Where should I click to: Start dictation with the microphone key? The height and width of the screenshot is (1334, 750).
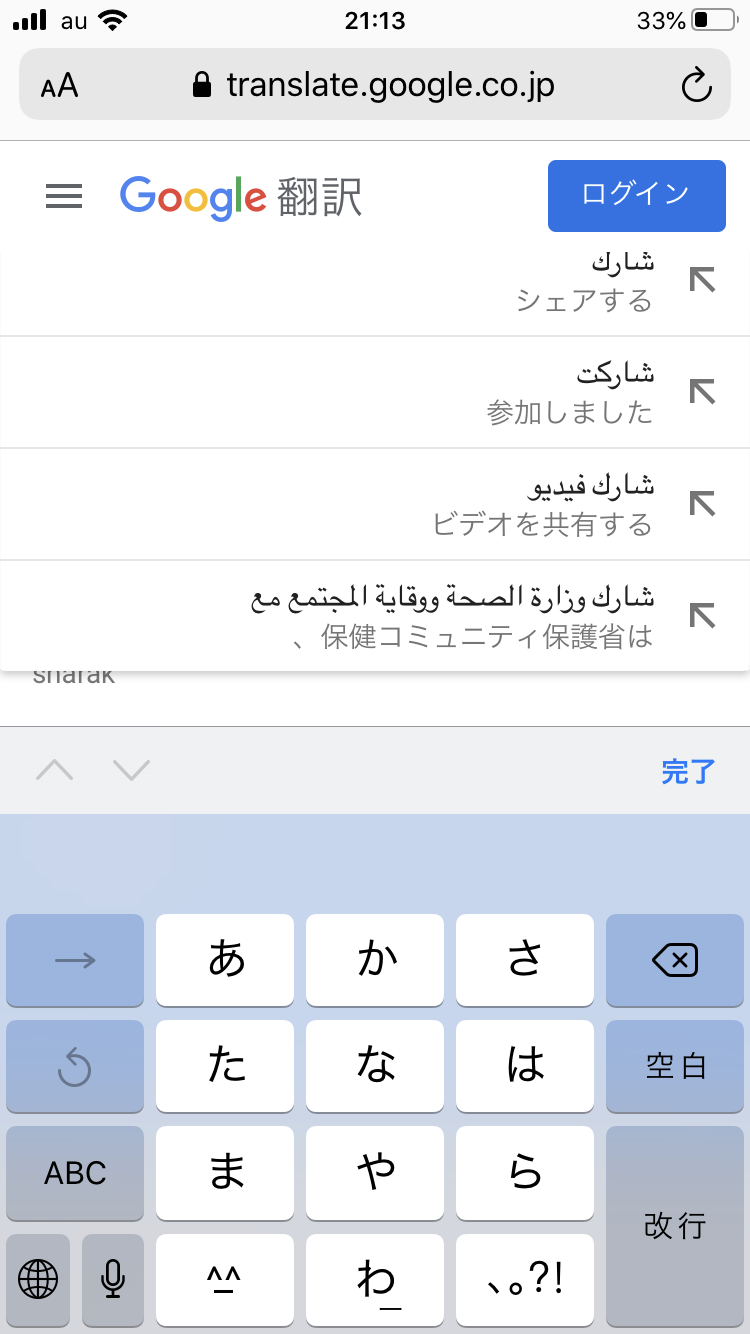coord(113,1277)
